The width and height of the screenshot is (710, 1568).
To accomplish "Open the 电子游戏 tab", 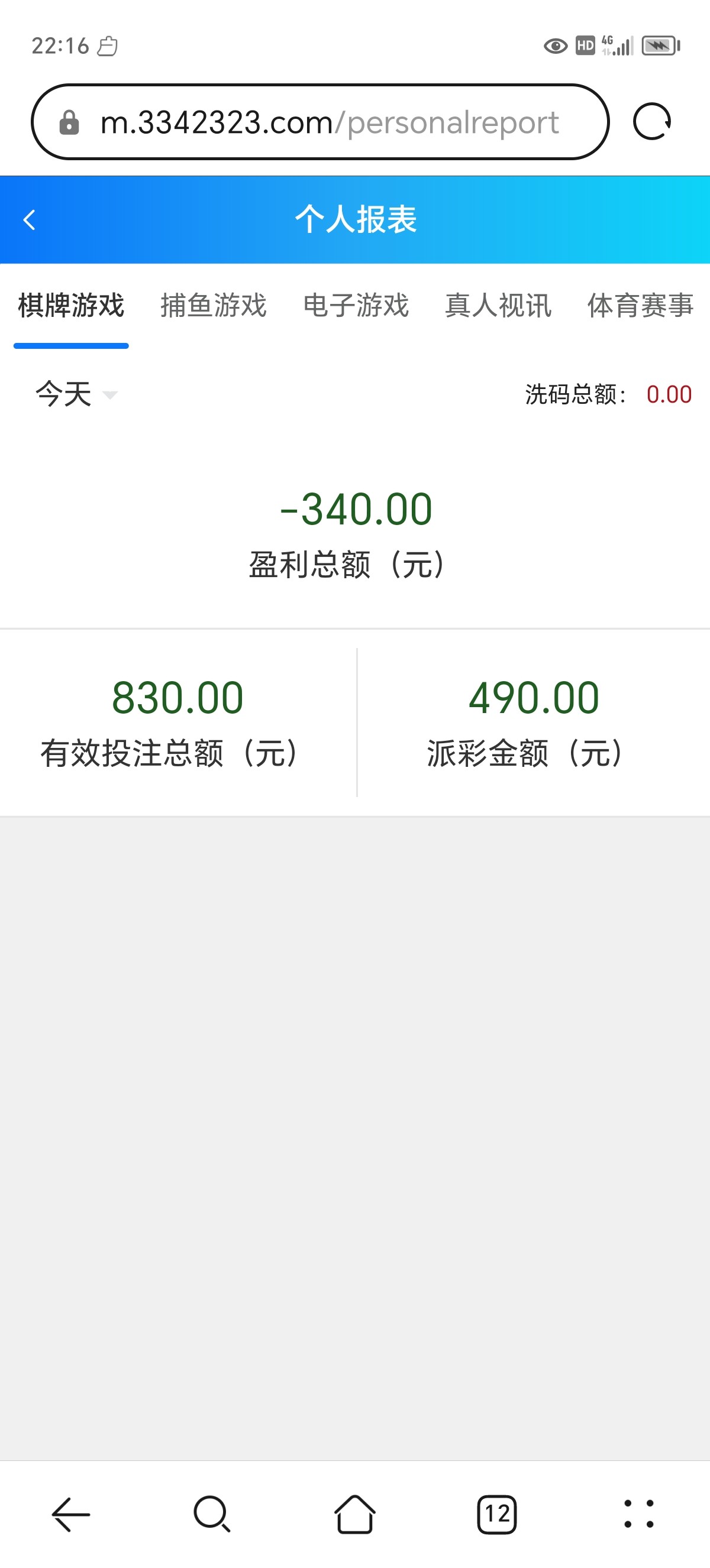I will [x=356, y=306].
